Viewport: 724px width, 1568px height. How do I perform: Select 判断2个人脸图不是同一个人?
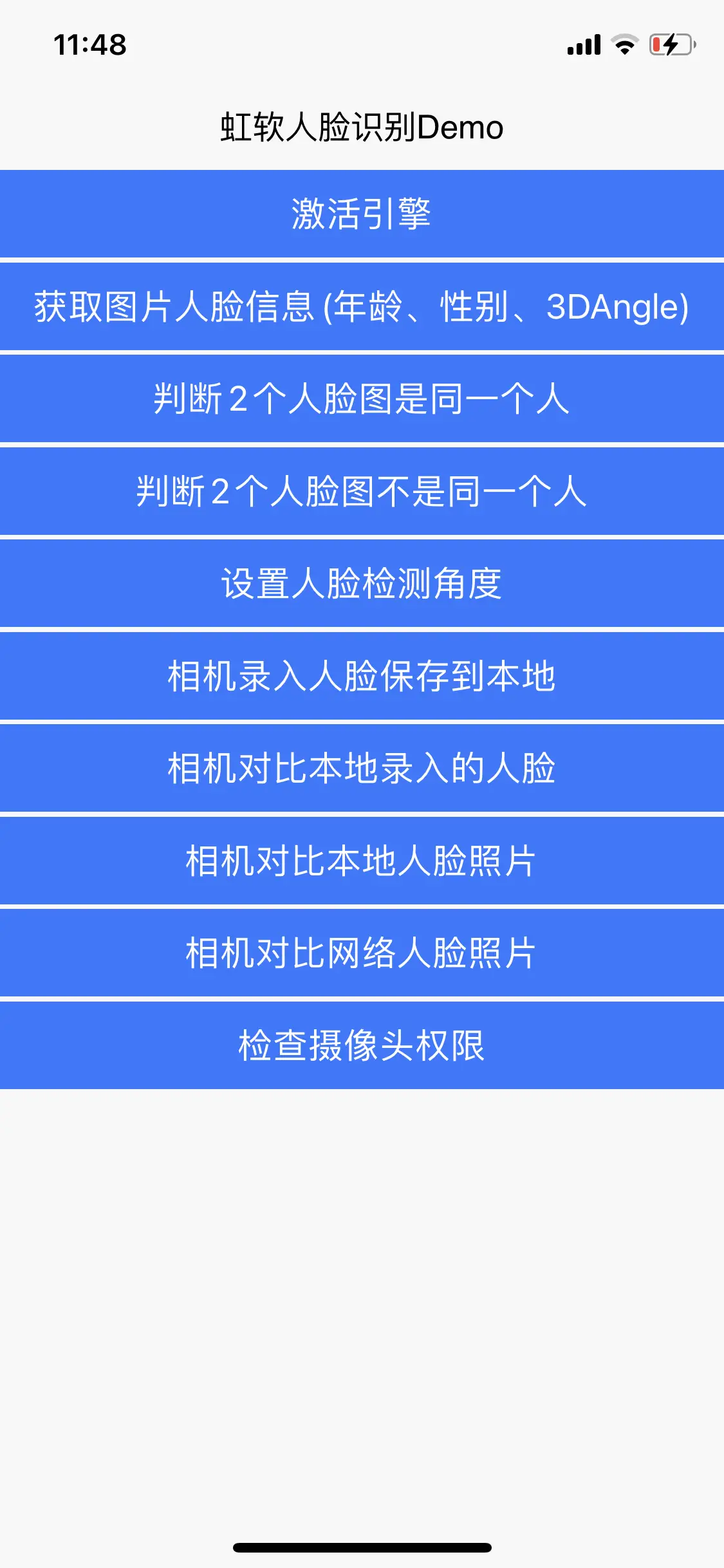pos(362,491)
